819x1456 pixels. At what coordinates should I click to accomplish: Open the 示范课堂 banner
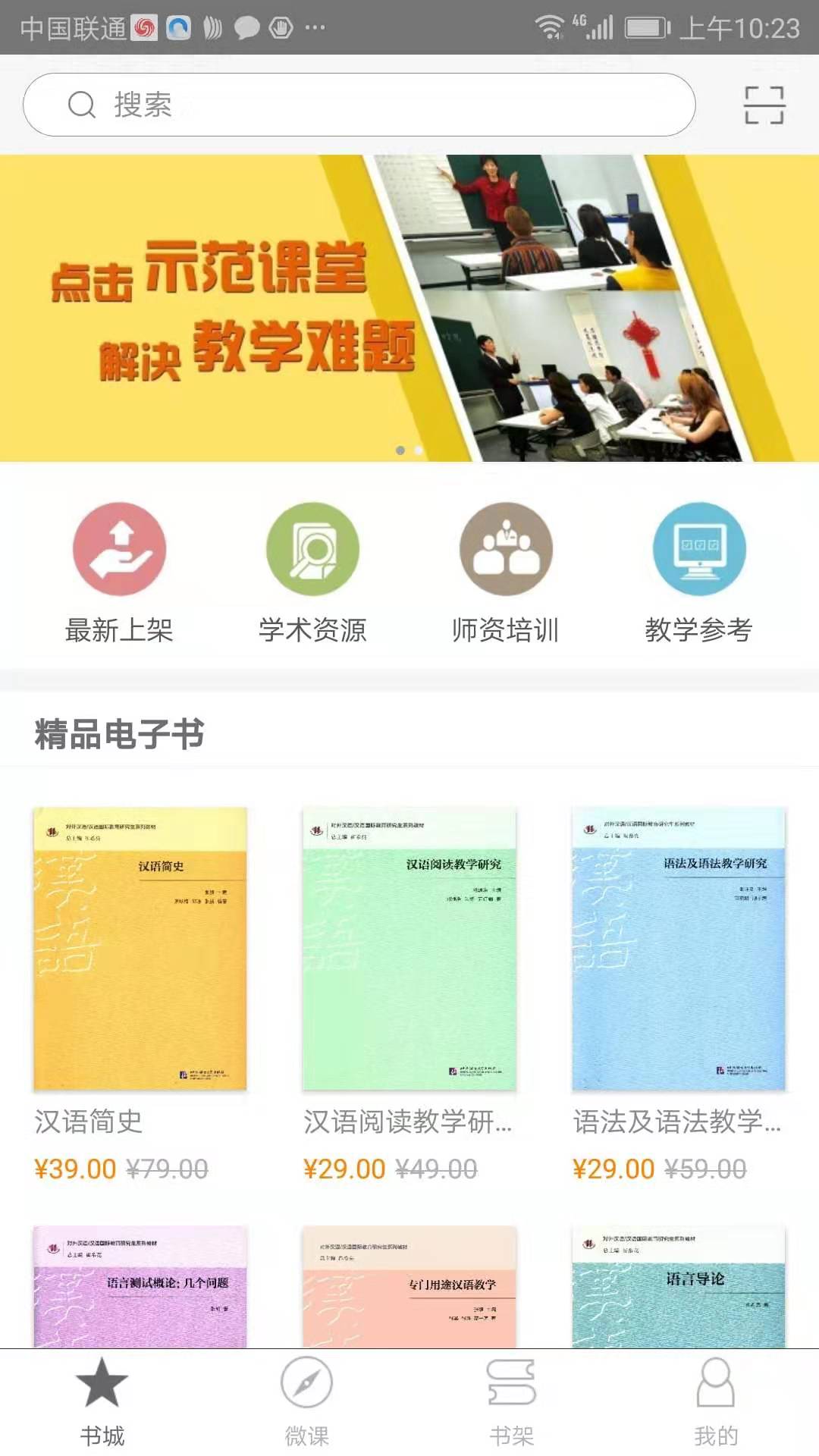(x=409, y=308)
